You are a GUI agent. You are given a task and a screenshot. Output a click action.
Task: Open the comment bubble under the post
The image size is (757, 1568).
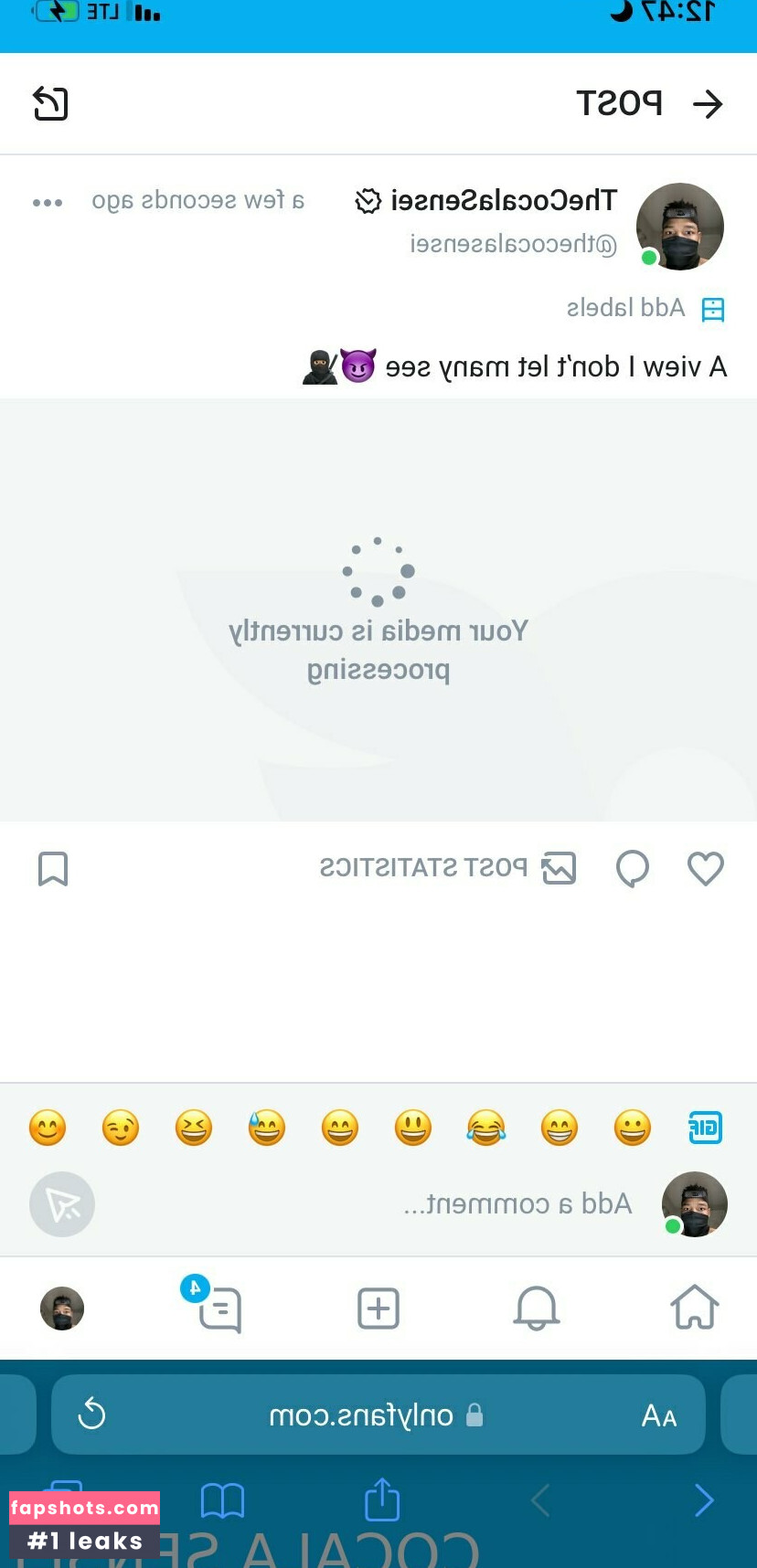point(633,868)
